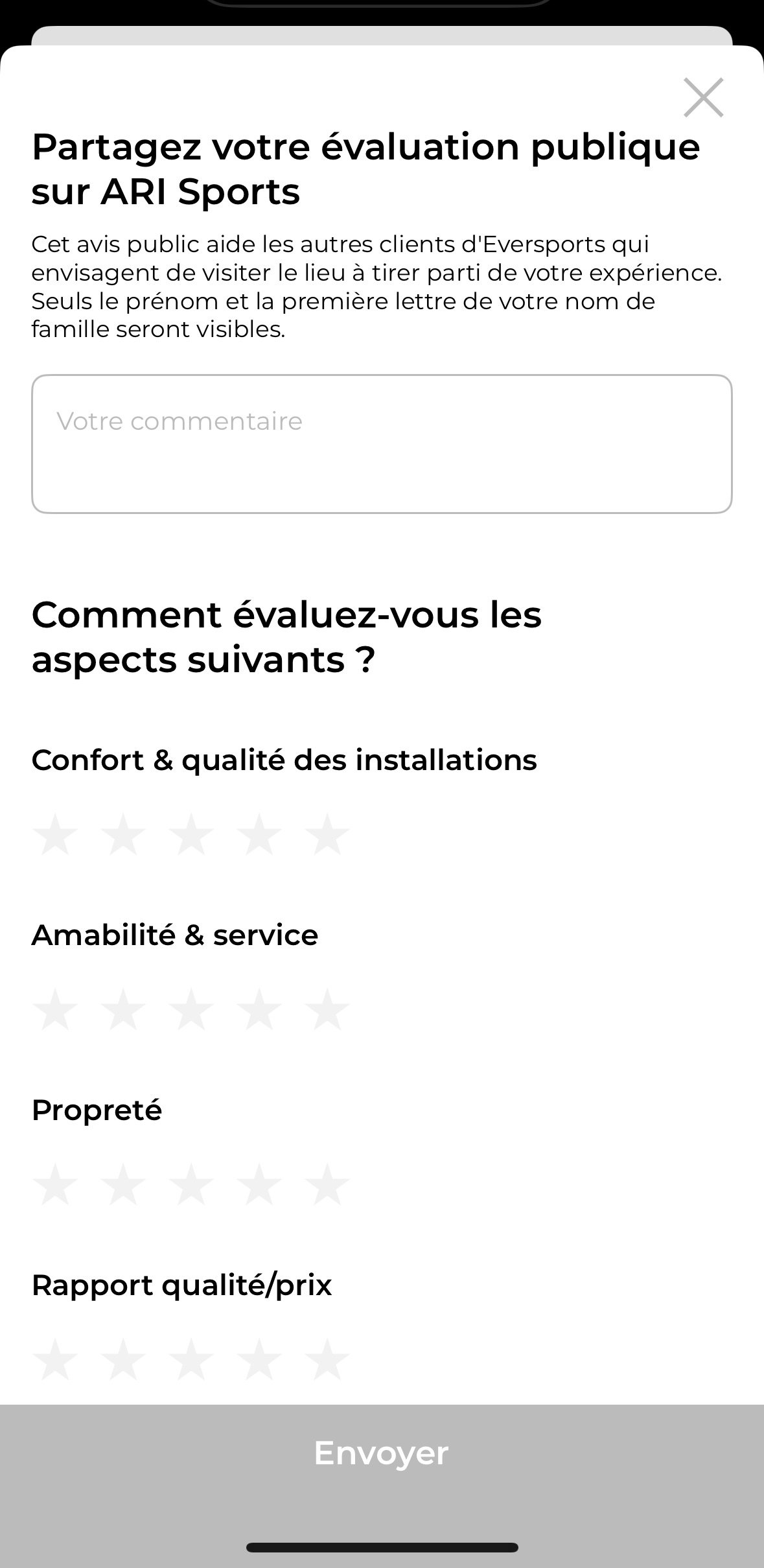Give Rapport qualité/prix one star
The width and height of the screenshot is (764, 1568).
click(55, 1359)
